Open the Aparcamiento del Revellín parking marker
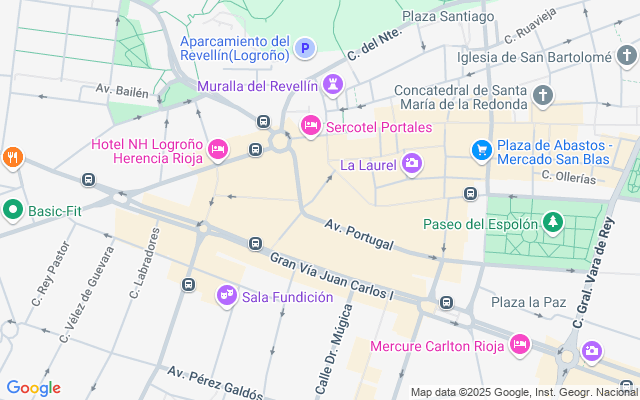Viewport: 640px width, 400px height. click(x=306, y=47)
